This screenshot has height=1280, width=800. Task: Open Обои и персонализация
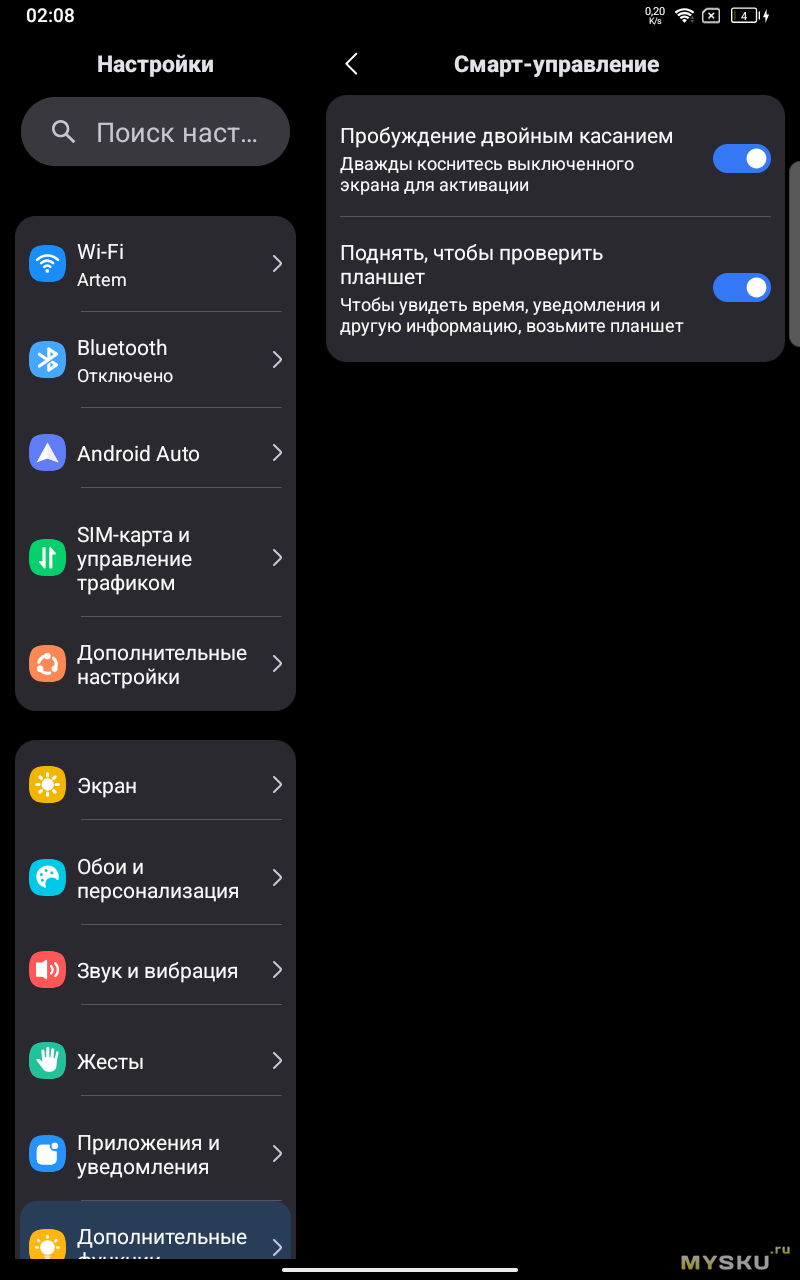(x=155, y=879)
